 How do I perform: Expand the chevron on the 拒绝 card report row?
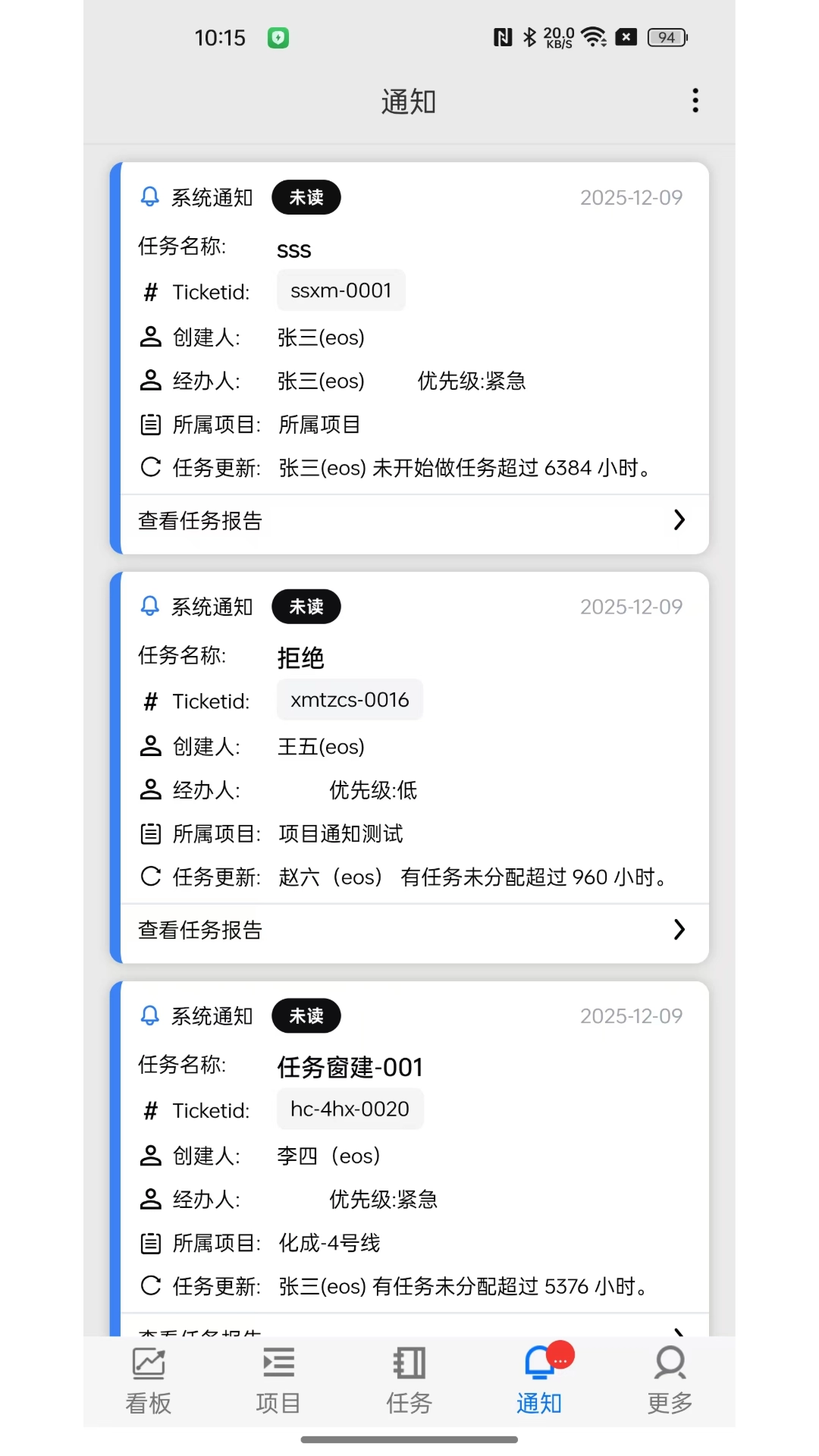tap(679, 929)
